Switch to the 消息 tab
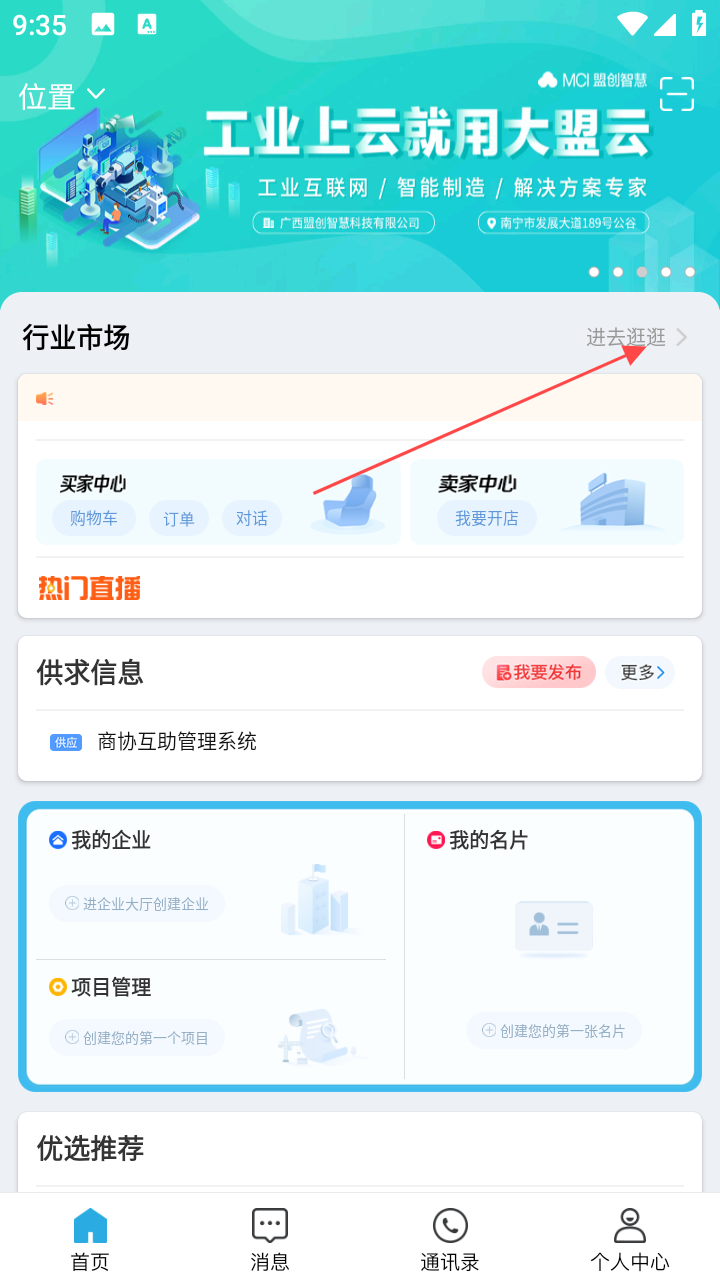The image size is (720, 1280). point(270,1238)
